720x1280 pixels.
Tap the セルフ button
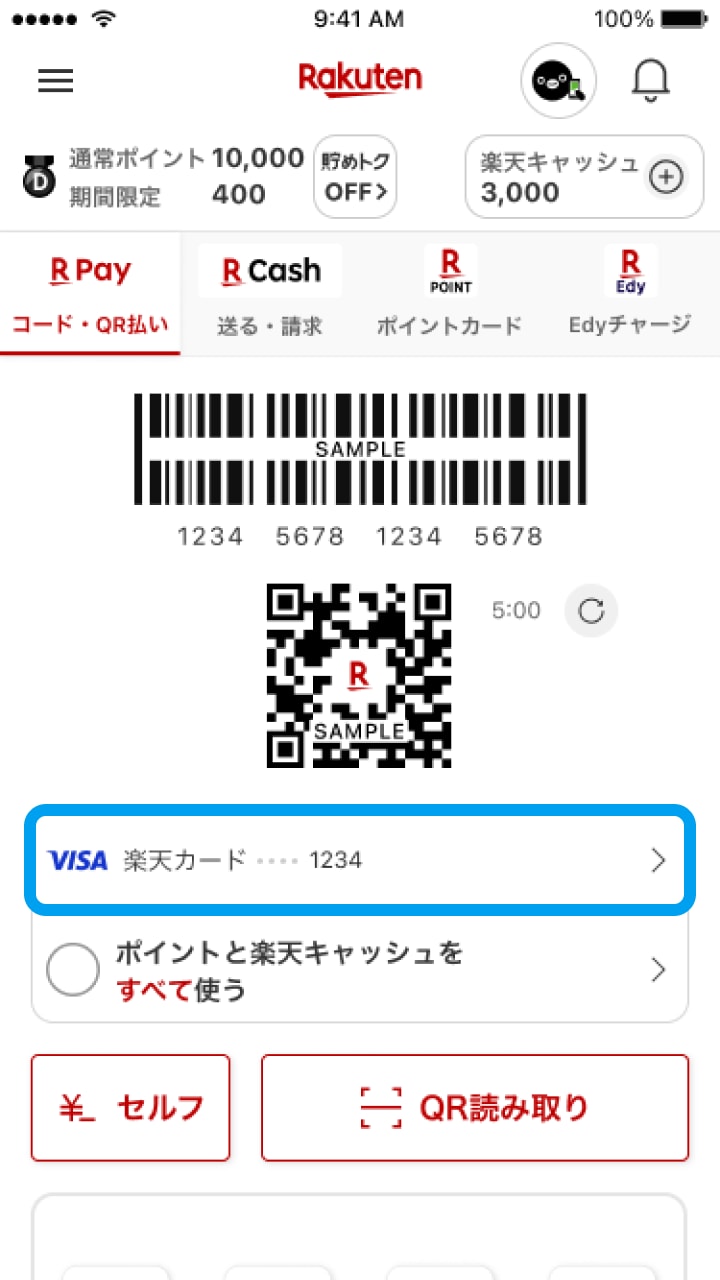pyautogui.click(x=131, y=1108)
